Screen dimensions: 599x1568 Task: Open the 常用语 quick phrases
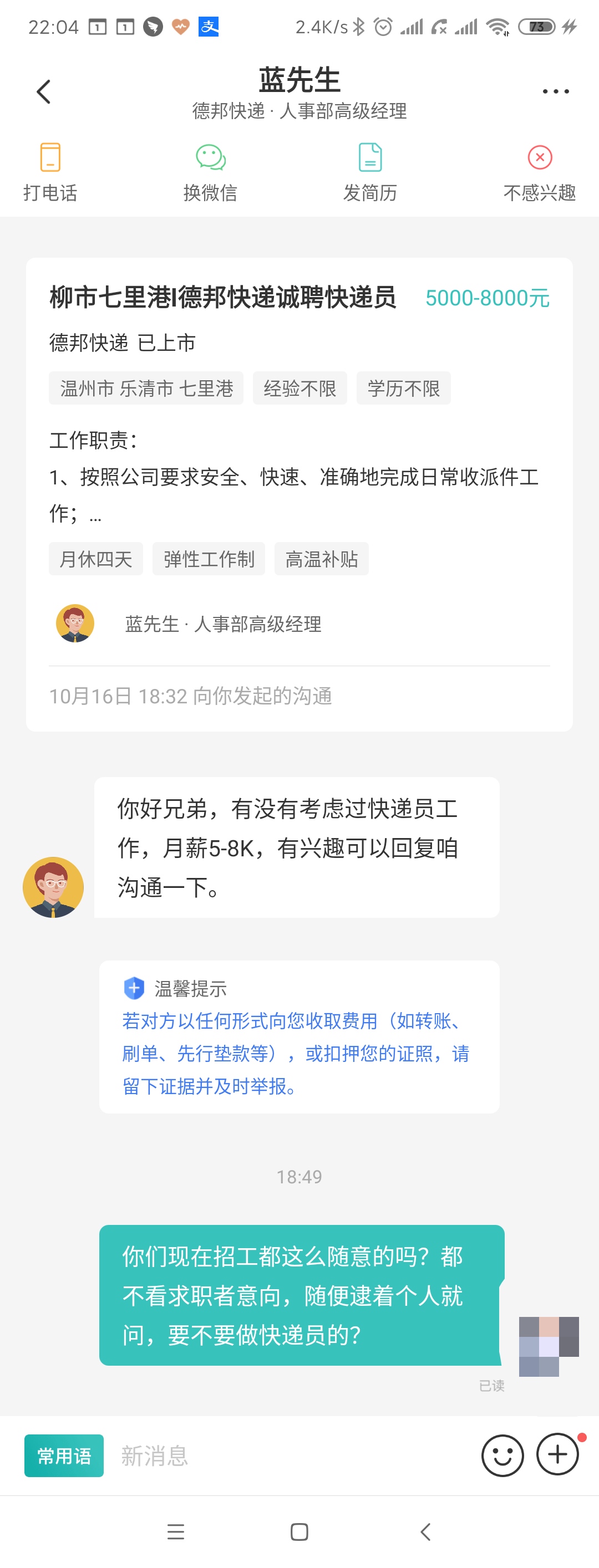tap(64, 1455)
